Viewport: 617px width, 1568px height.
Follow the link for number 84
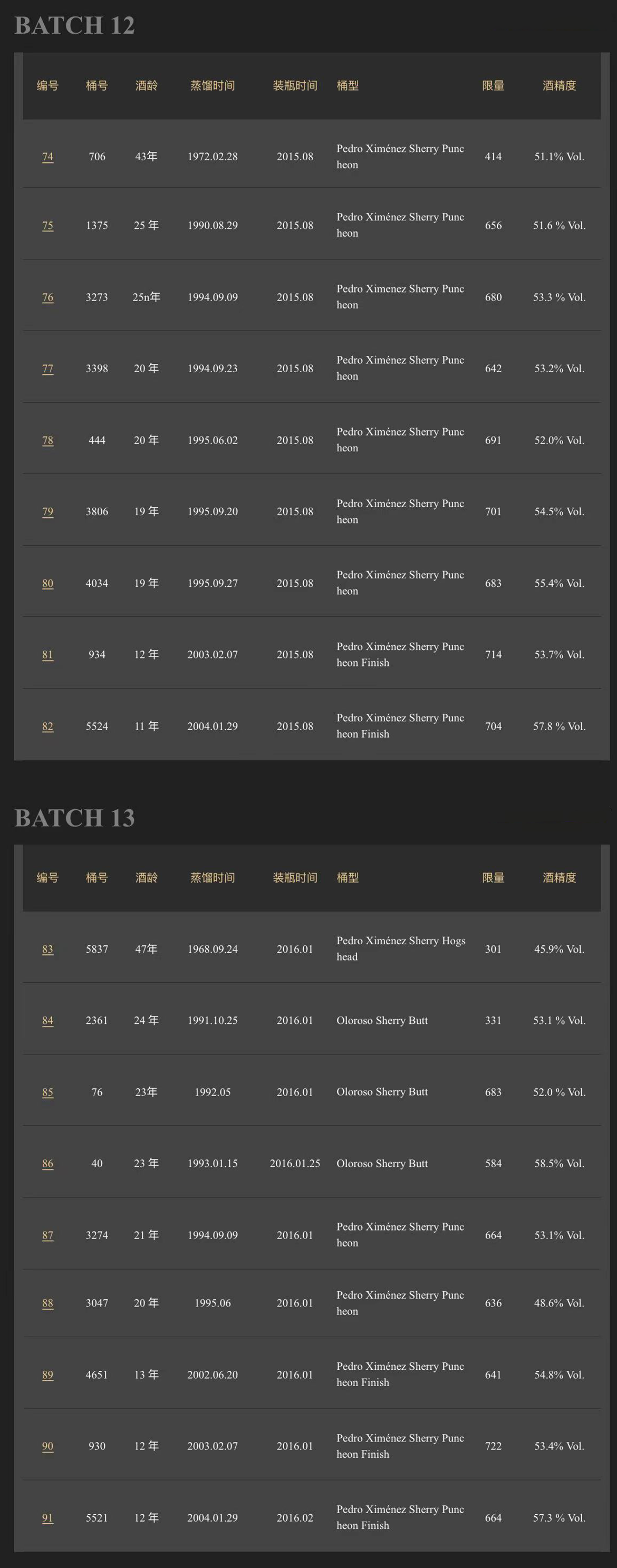coord(47,1020)
